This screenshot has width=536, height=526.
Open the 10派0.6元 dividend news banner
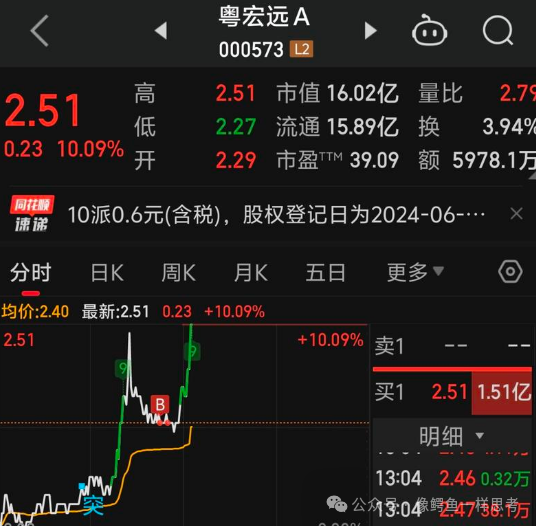tap(276, 215)
